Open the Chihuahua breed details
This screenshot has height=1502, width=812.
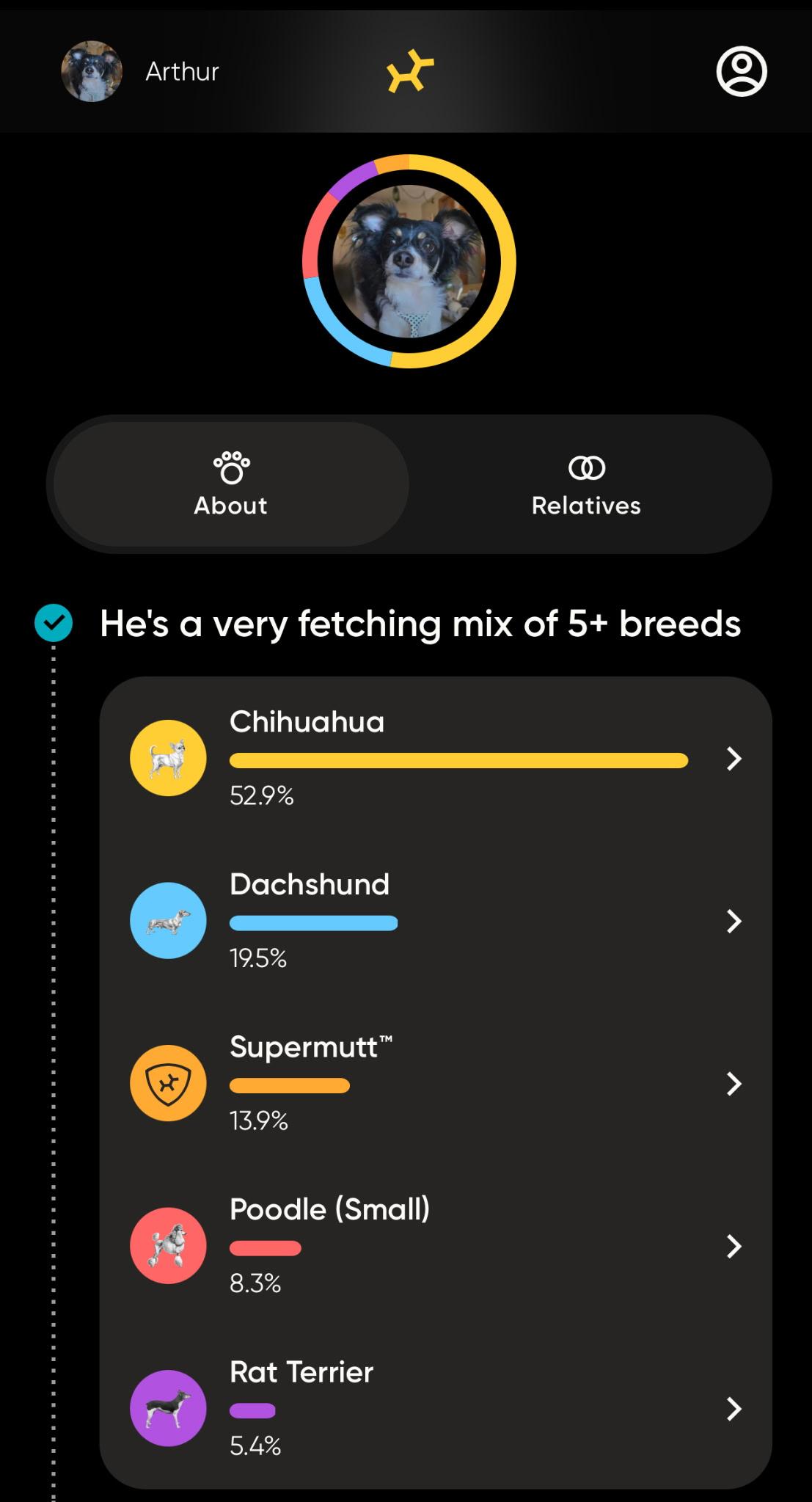click(x=436, y=758)
